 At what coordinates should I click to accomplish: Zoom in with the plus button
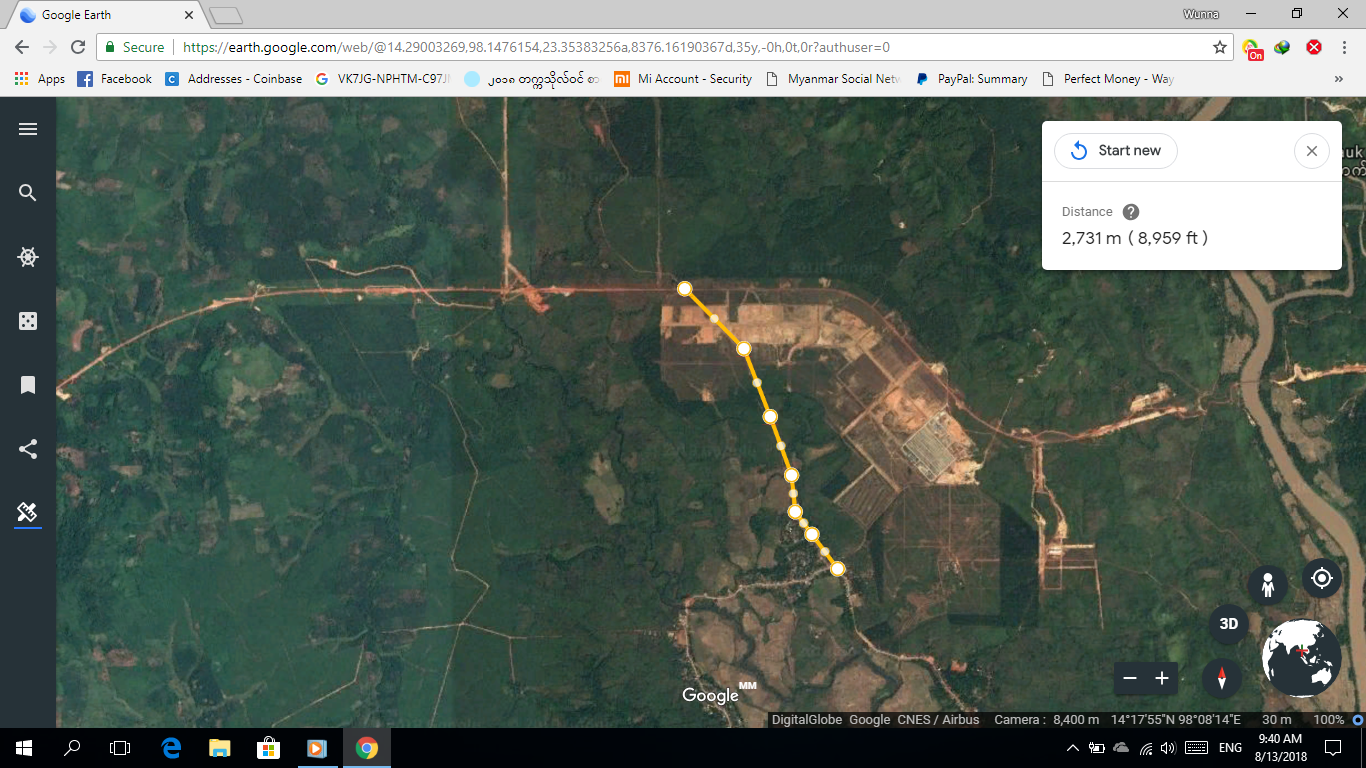[1162, 678]
